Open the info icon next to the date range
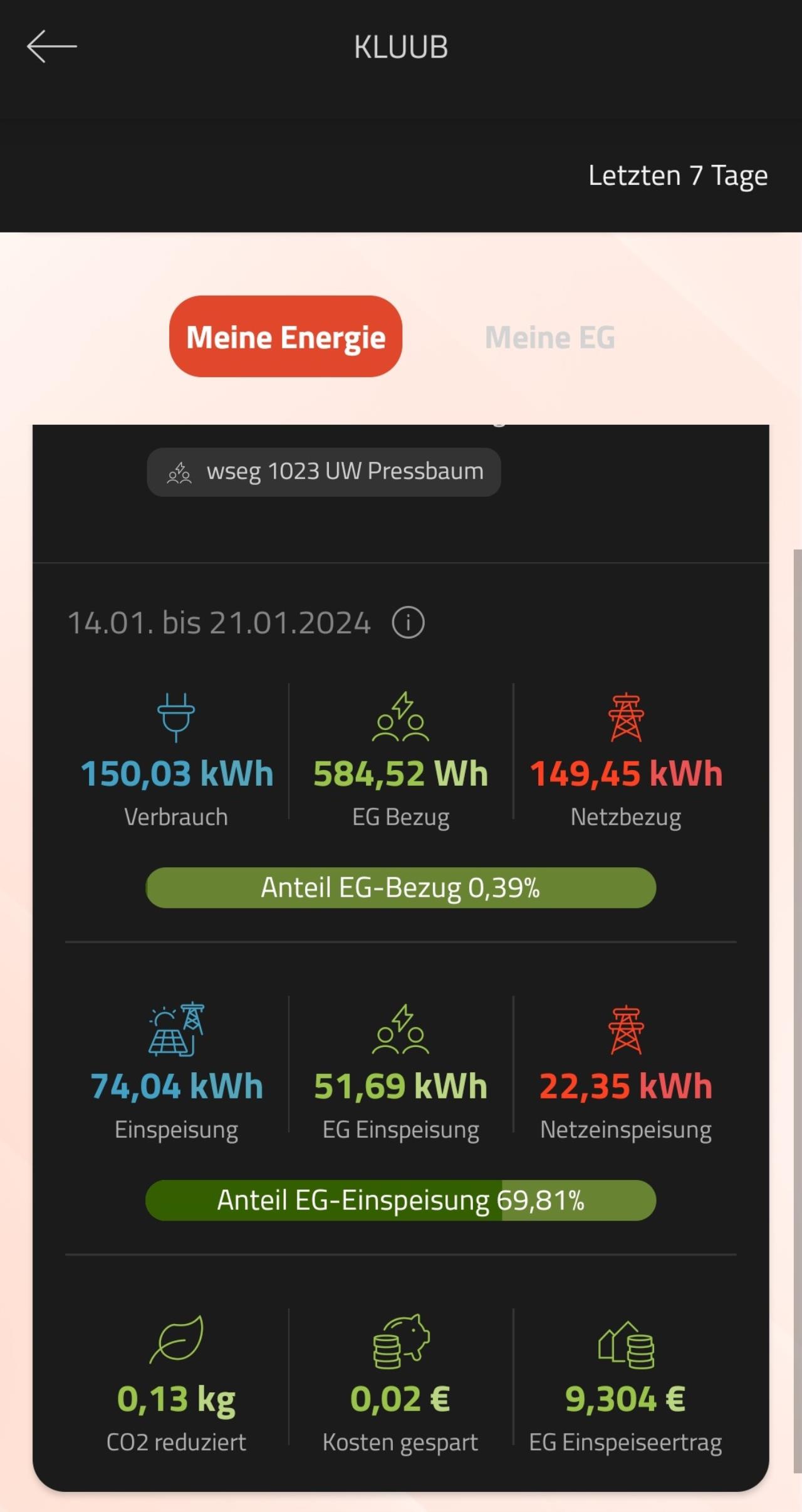Viewport: 802px width, 1512px height. [409, 623]
